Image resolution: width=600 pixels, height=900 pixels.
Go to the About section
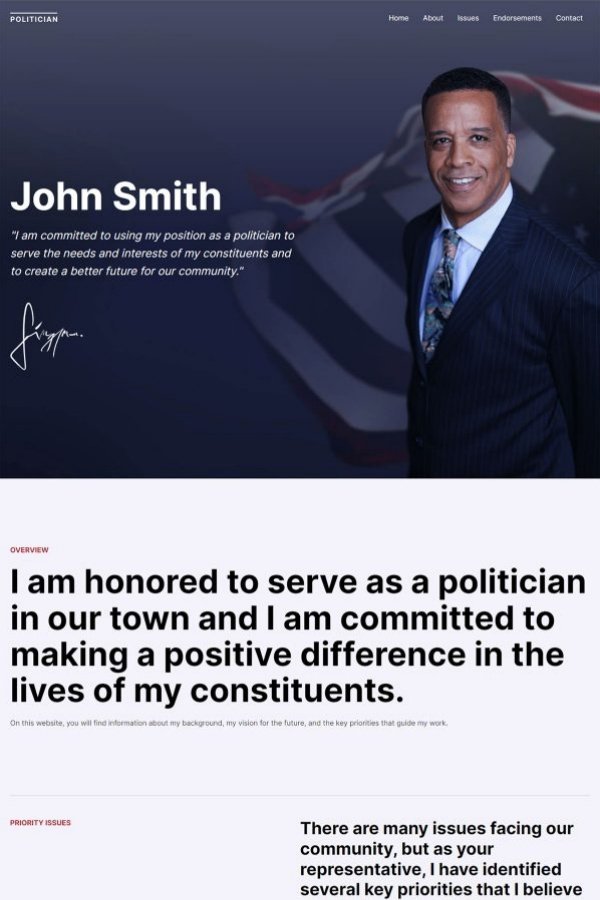pyautogui.click(x=432, y=18)
